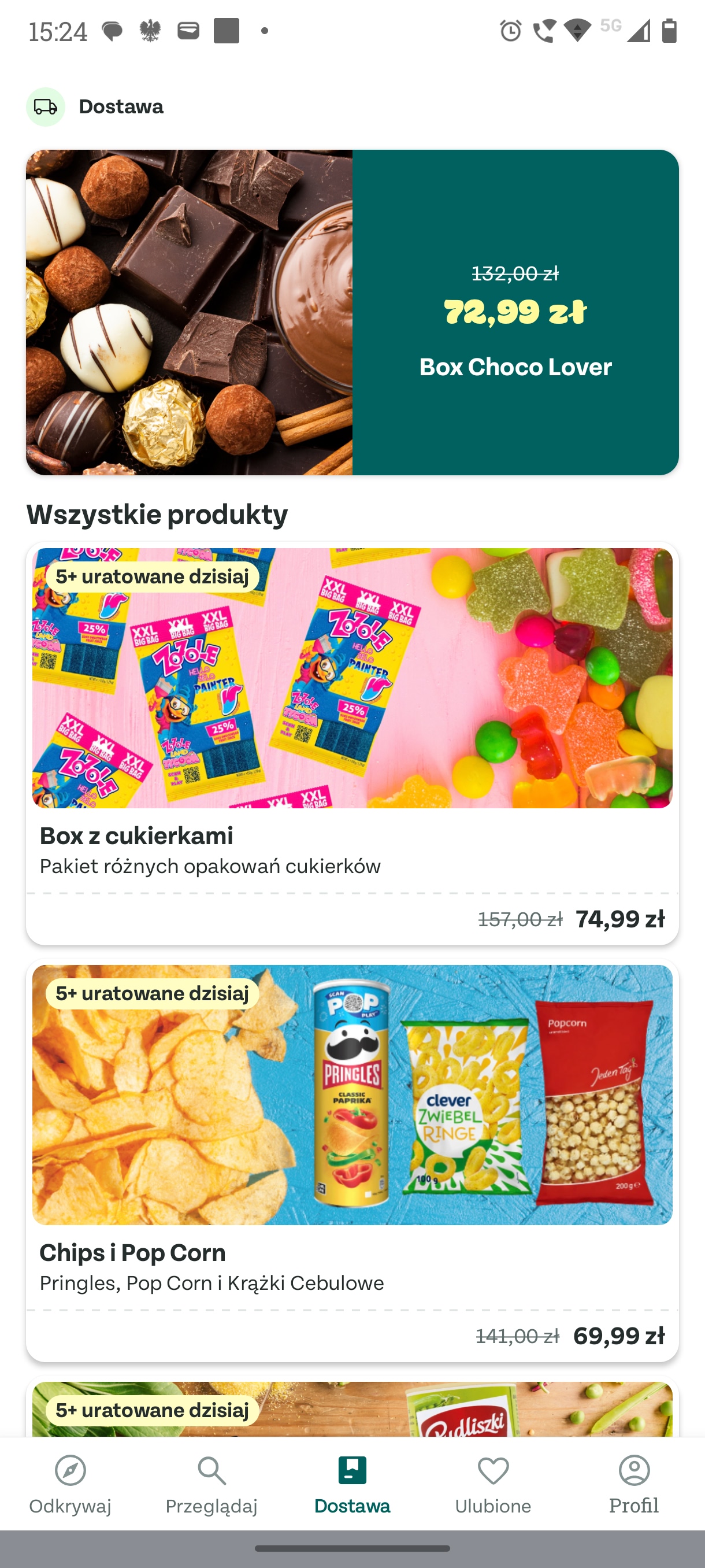Open the Profil tab
The height and width of the screenshot is (1568, 705).
634,1484
